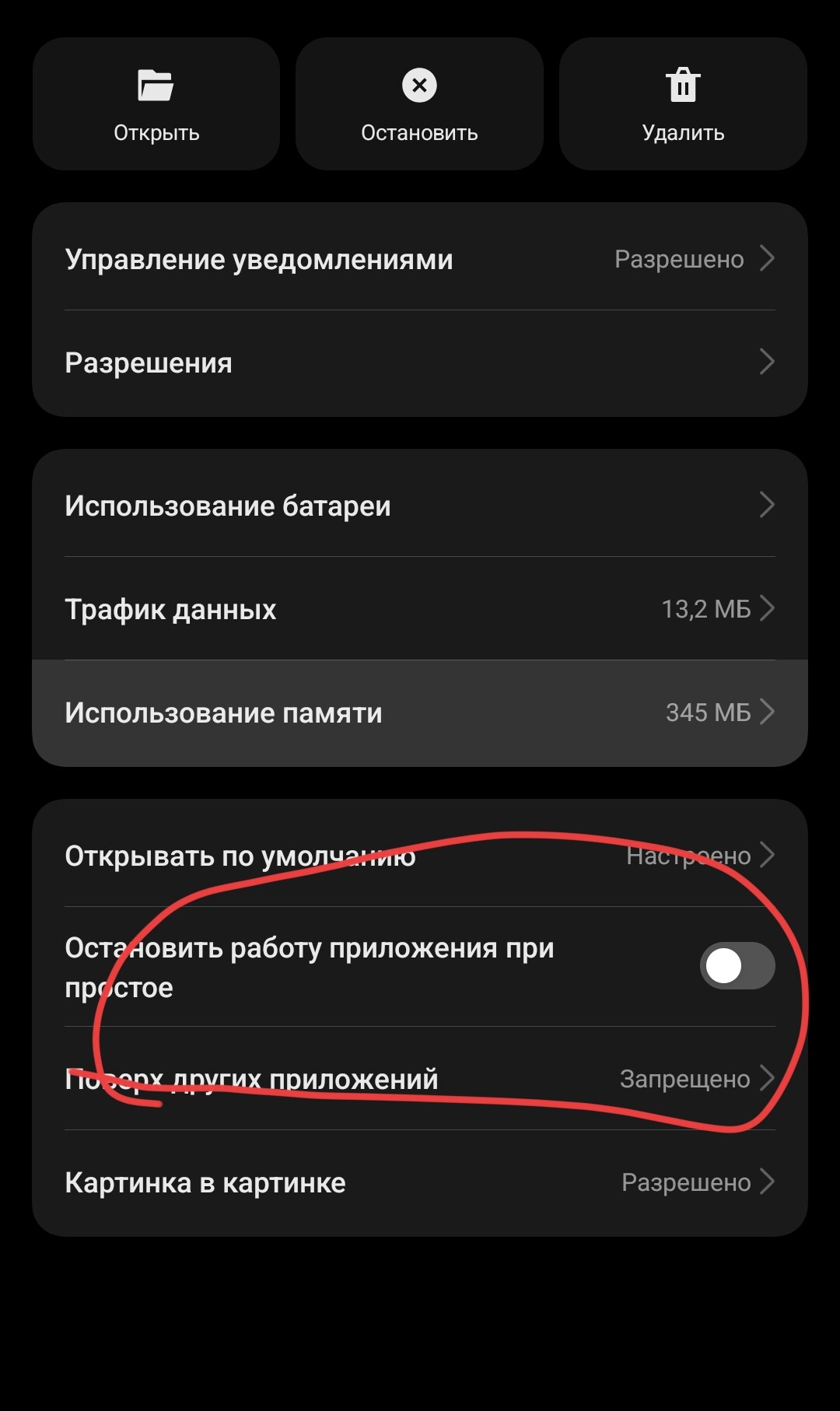Open Управление уведомлениями settings
Screen dimensions: 840x1411
coord(419,259)
